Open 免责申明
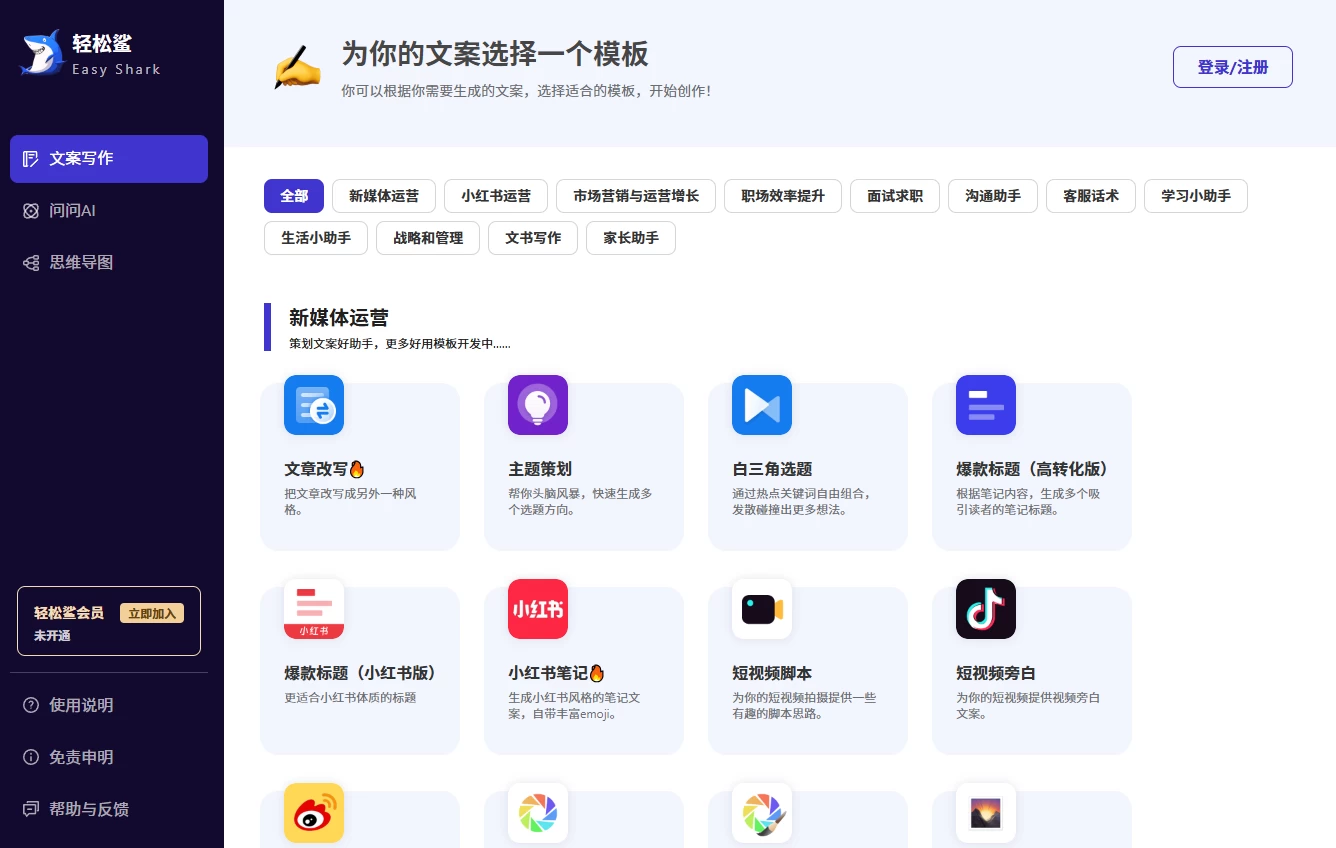The width and height of the screenshot is (1336, 848). 81,757
